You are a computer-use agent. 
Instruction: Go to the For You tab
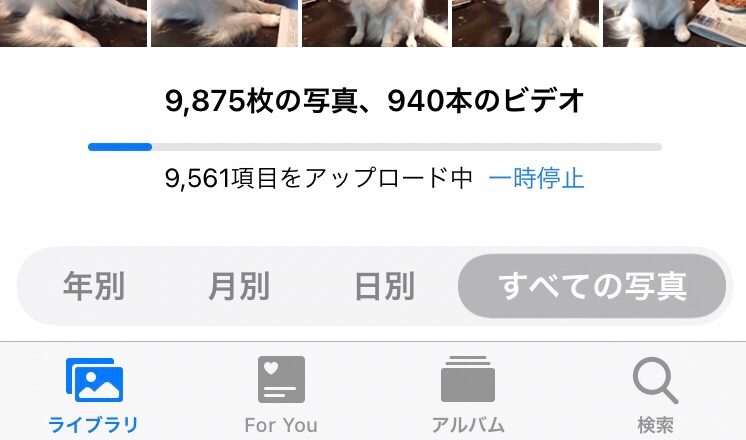coord(281,396)
